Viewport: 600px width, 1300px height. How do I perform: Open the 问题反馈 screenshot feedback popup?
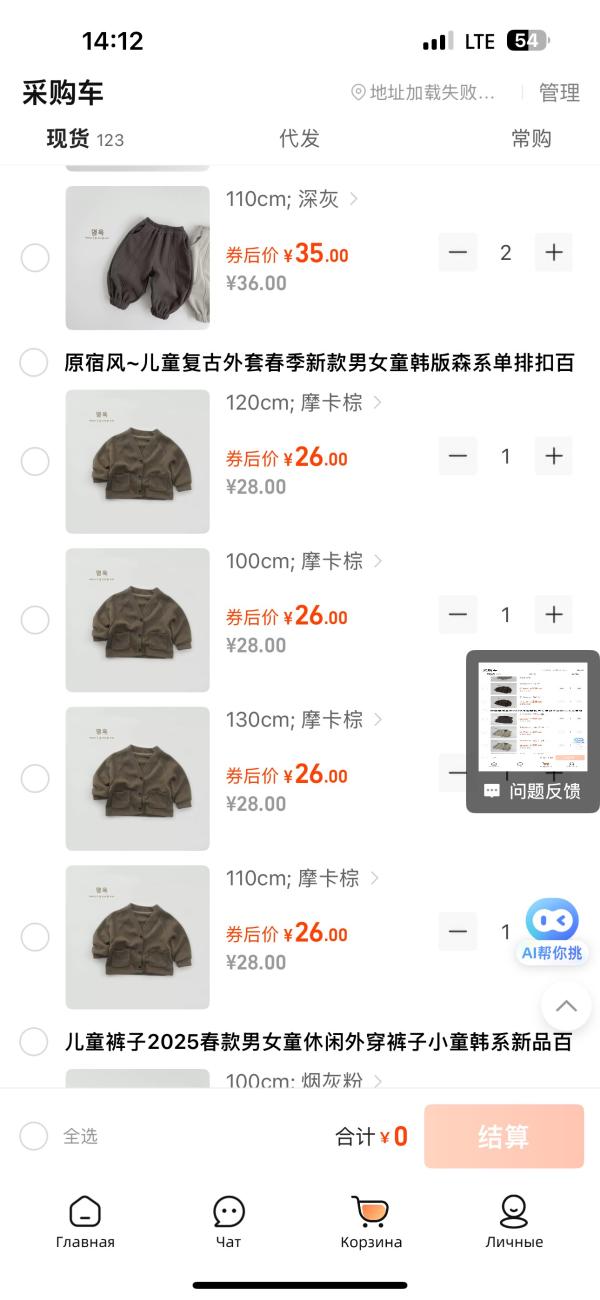[533, 731]
